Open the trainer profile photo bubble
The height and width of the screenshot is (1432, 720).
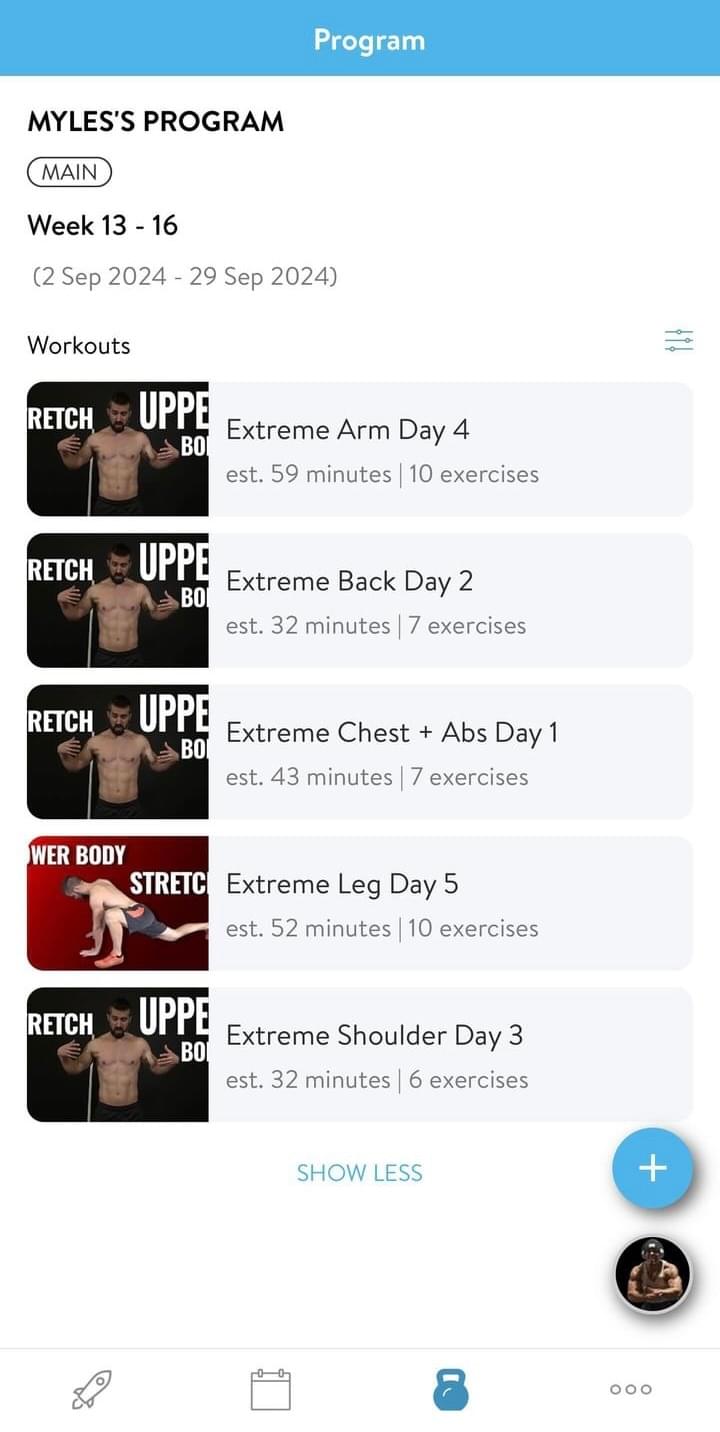click(653, 1274)
